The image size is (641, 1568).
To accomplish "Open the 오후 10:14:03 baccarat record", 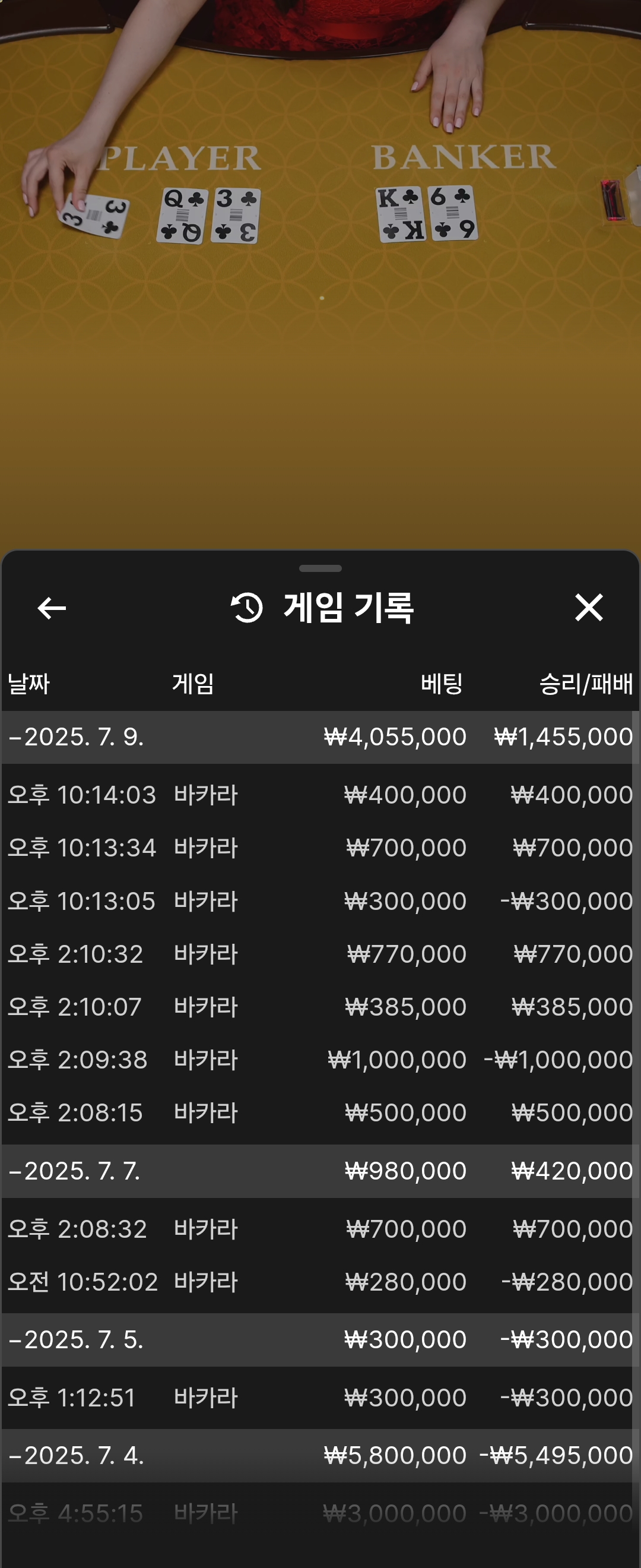I will pyautogui.click(x=316, y=795).
